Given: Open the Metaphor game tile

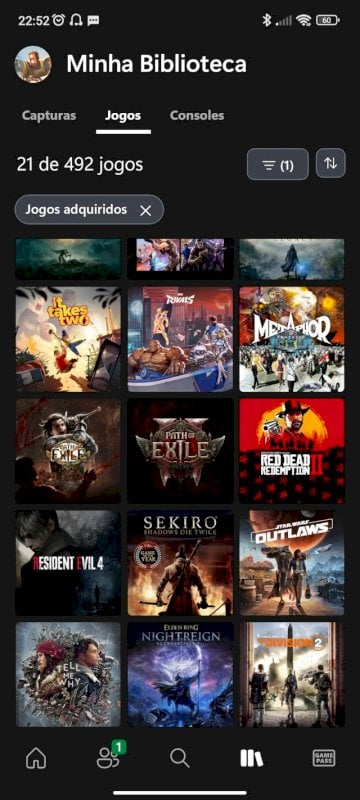Looking at the screenshot, I should click(x=292, y=339).
